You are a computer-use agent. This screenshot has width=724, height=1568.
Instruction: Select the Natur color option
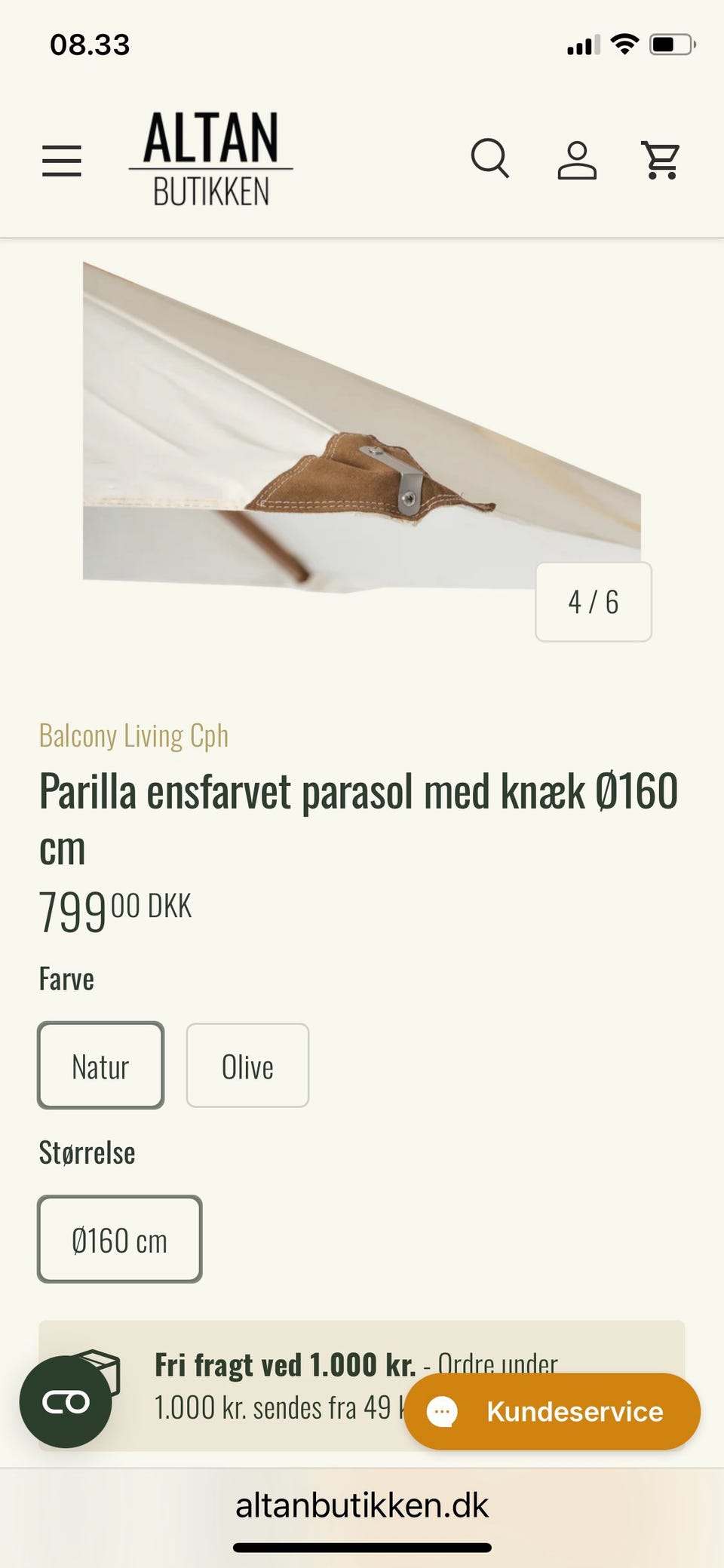point(100,1066)
